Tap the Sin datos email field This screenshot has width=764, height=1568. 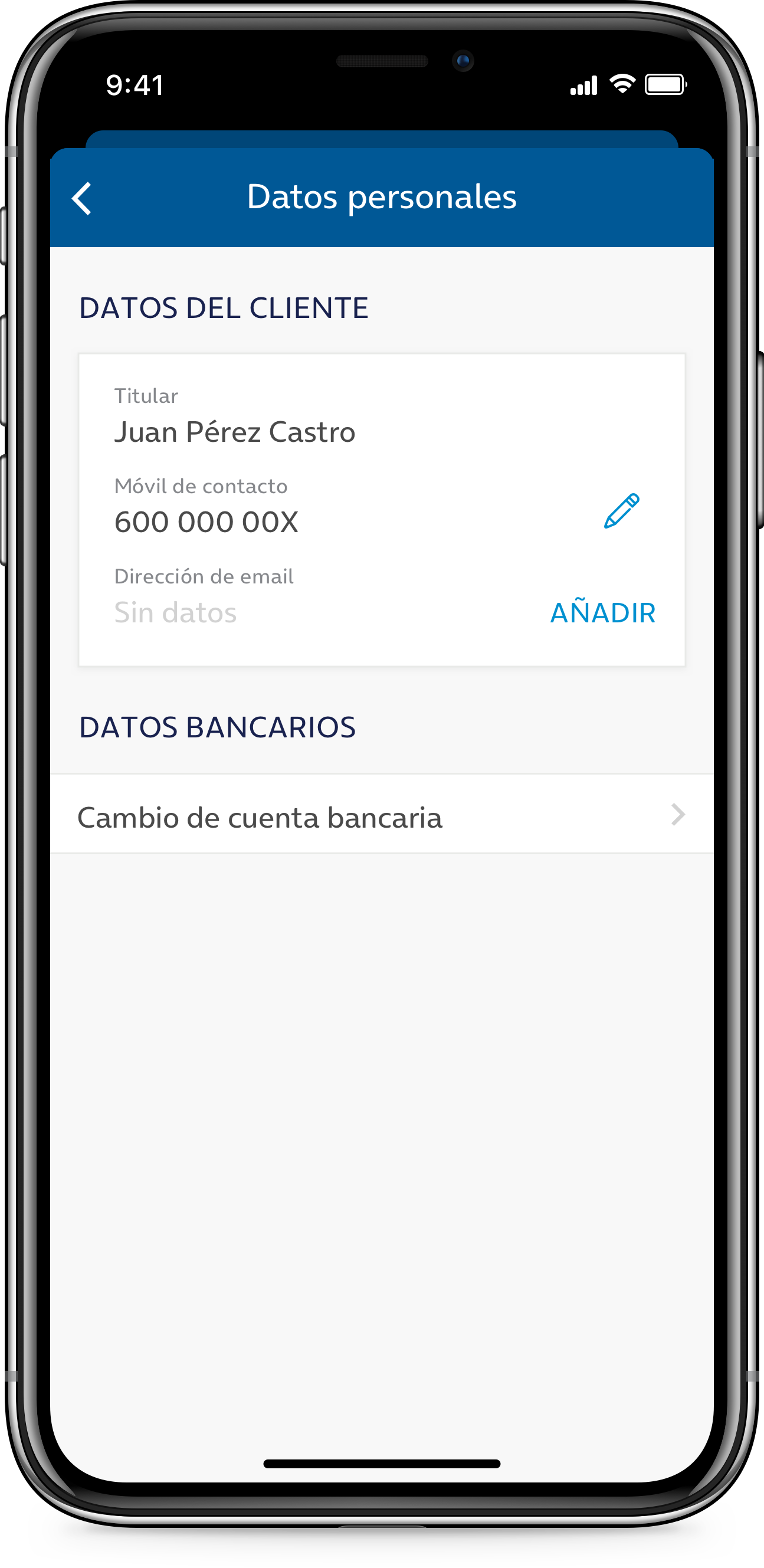(175, 612)
